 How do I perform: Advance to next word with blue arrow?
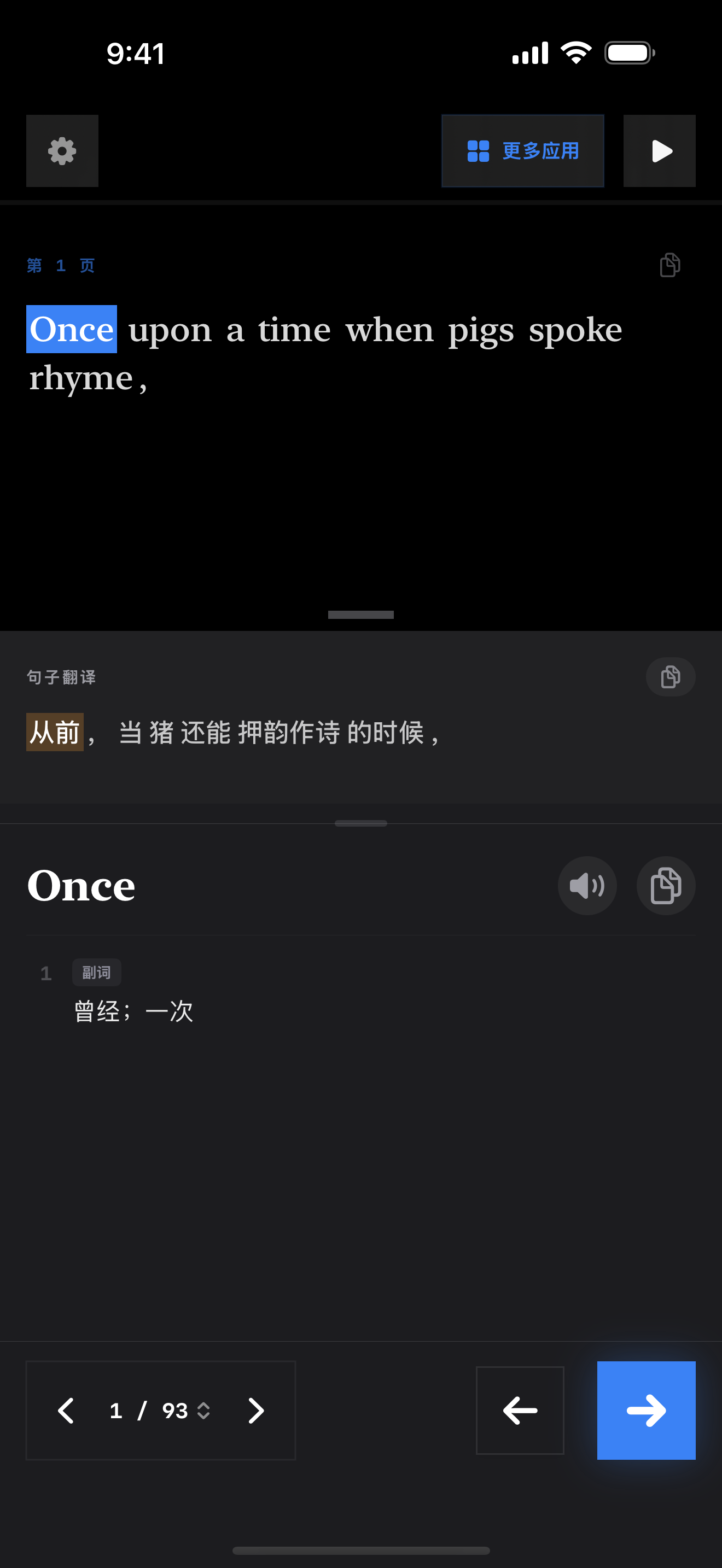click(x=646, y=1411)
